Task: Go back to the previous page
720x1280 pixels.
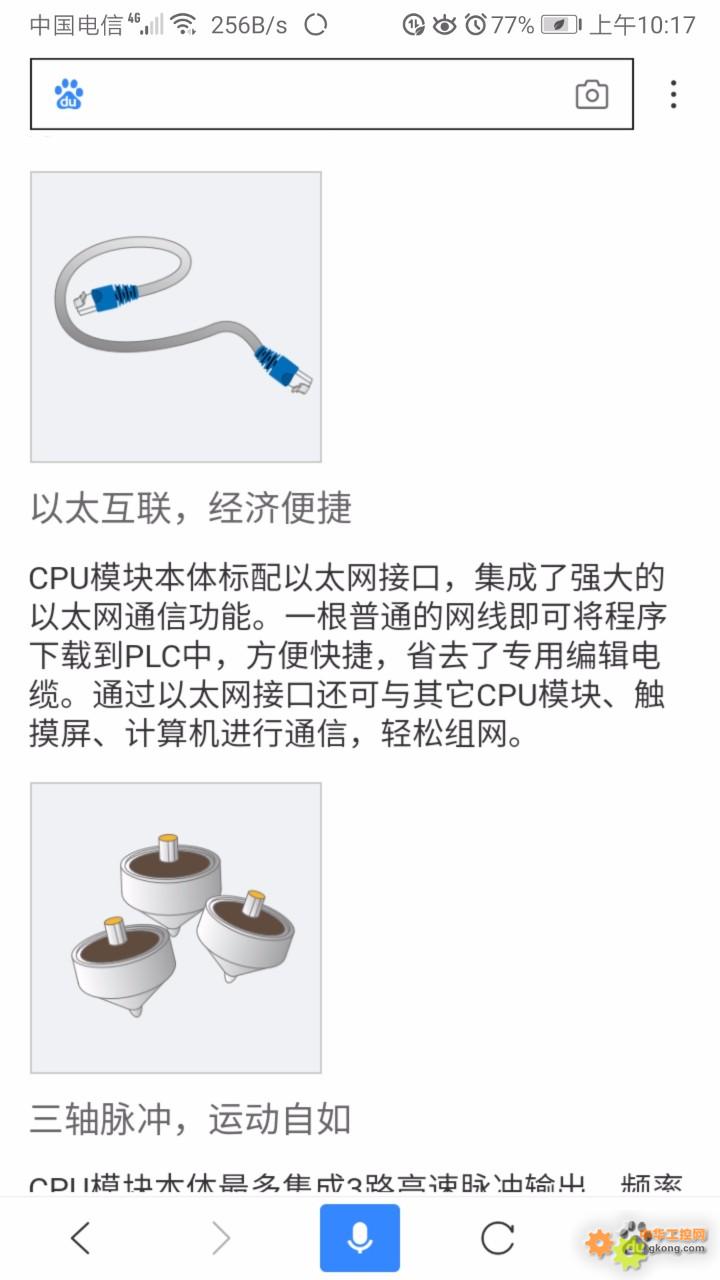Action: (x=80, y=1238)
